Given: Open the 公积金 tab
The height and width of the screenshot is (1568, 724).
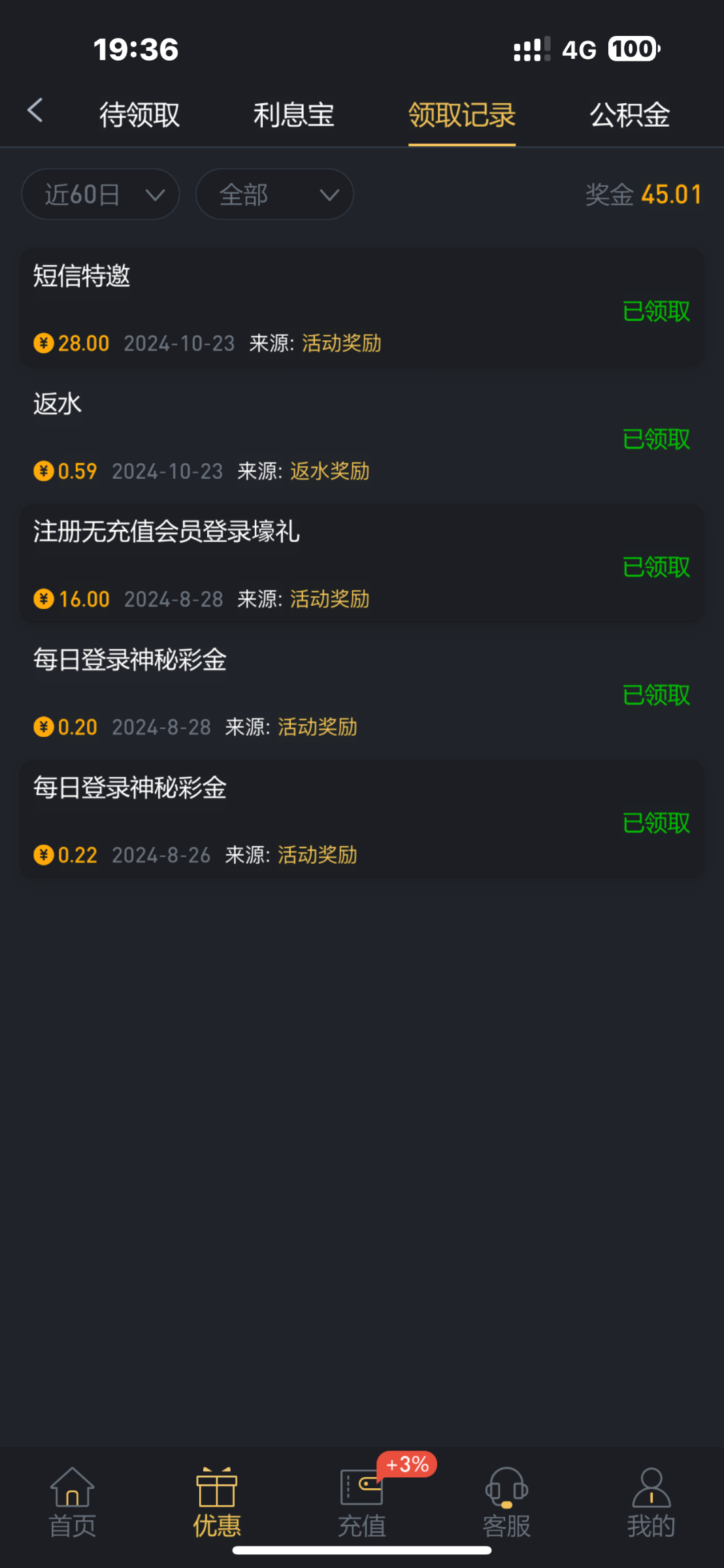Looking at the screenshot, I should coord(630,115).
